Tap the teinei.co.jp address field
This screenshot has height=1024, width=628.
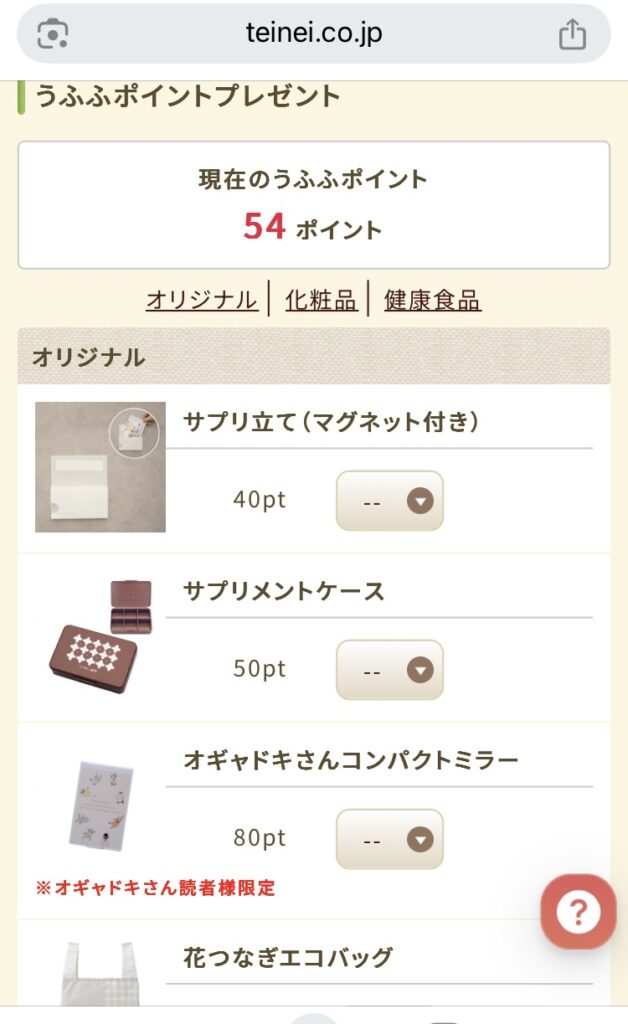point(313,35)
